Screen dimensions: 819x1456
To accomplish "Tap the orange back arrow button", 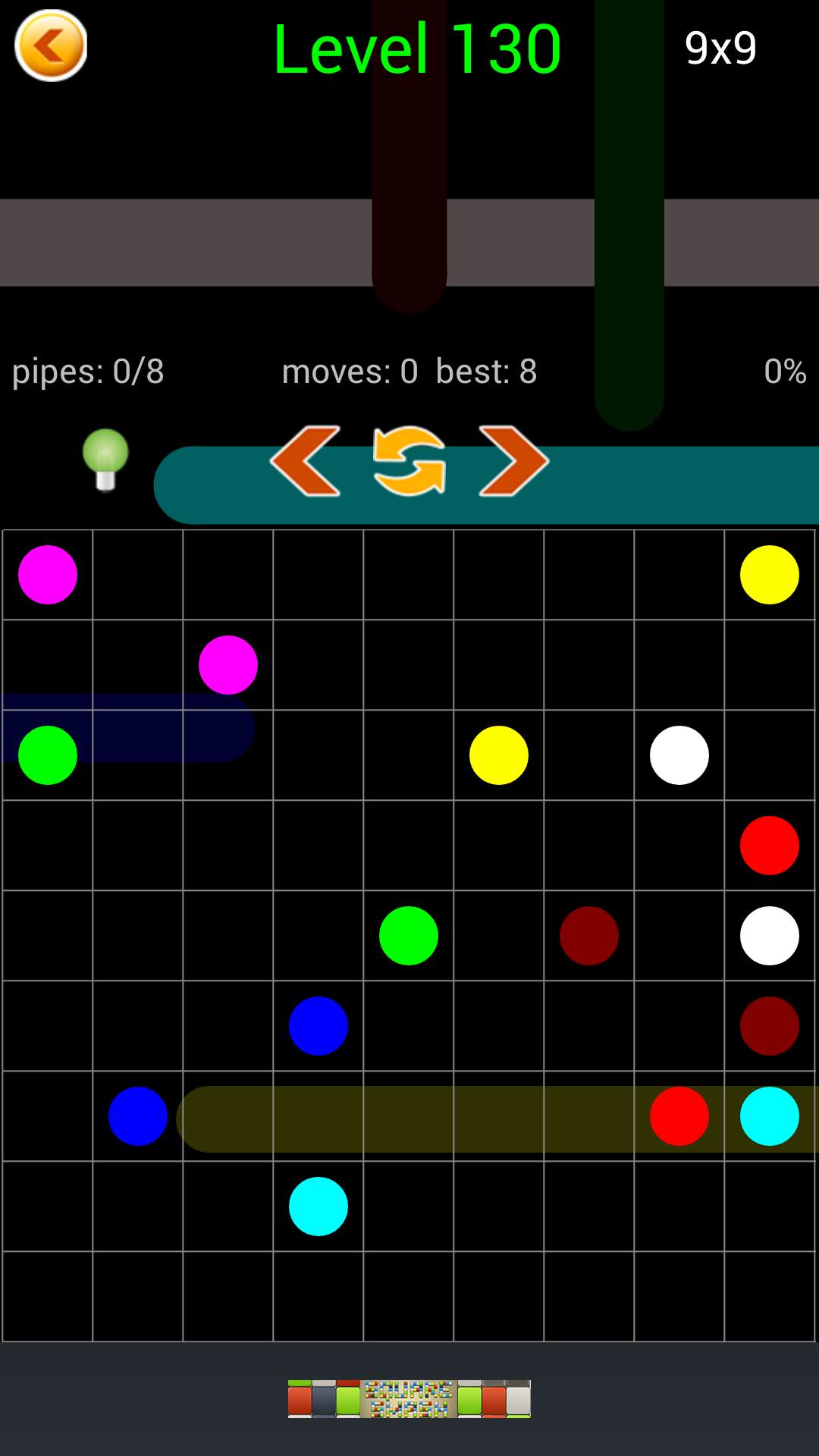I will point(51,45).
